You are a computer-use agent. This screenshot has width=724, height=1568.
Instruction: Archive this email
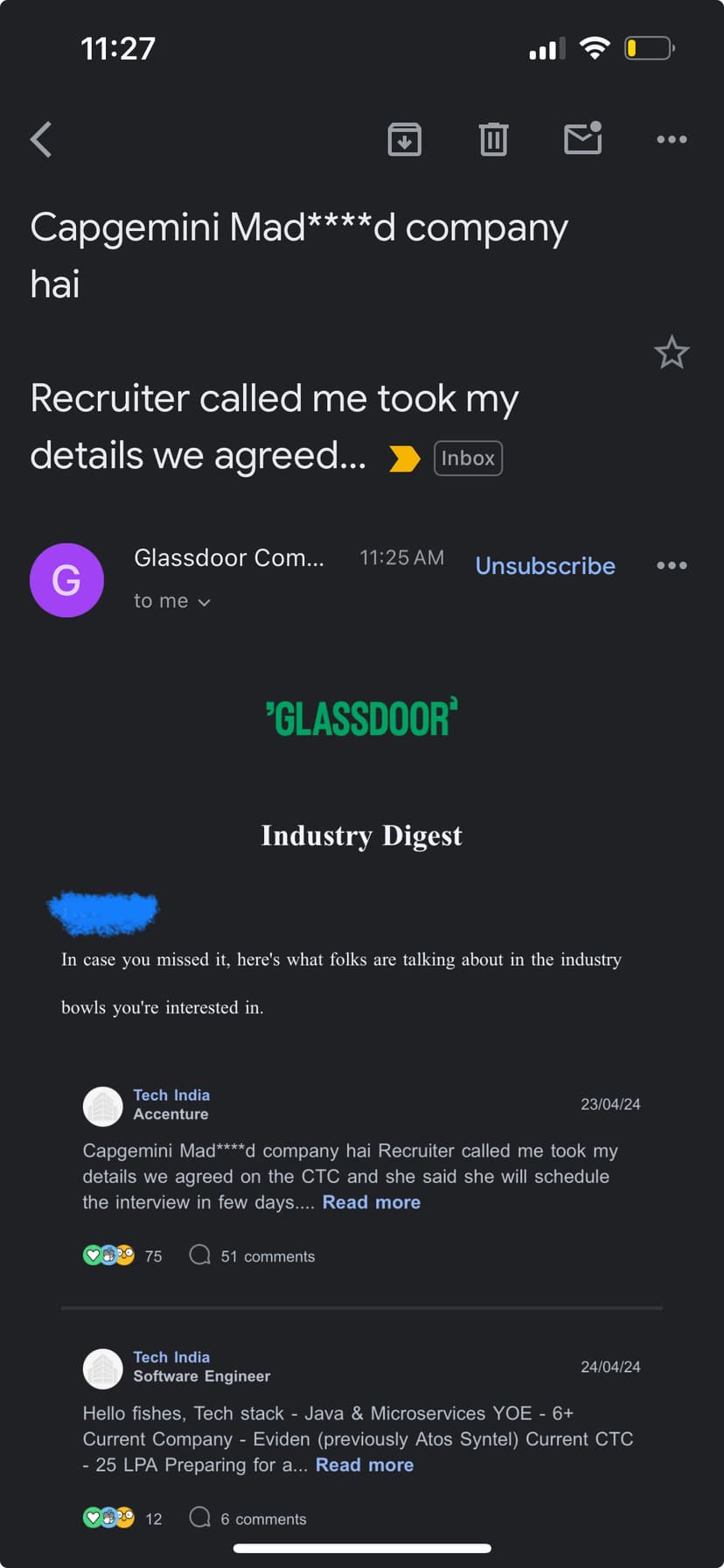pos(404,139)
